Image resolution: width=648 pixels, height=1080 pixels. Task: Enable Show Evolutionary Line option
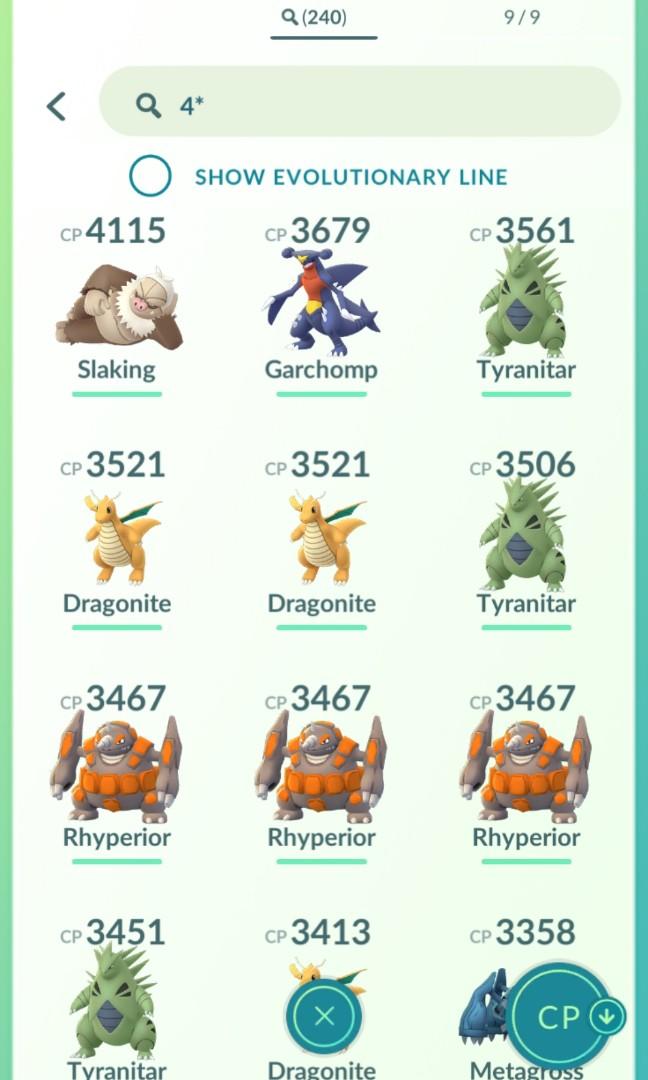point(150,177)
